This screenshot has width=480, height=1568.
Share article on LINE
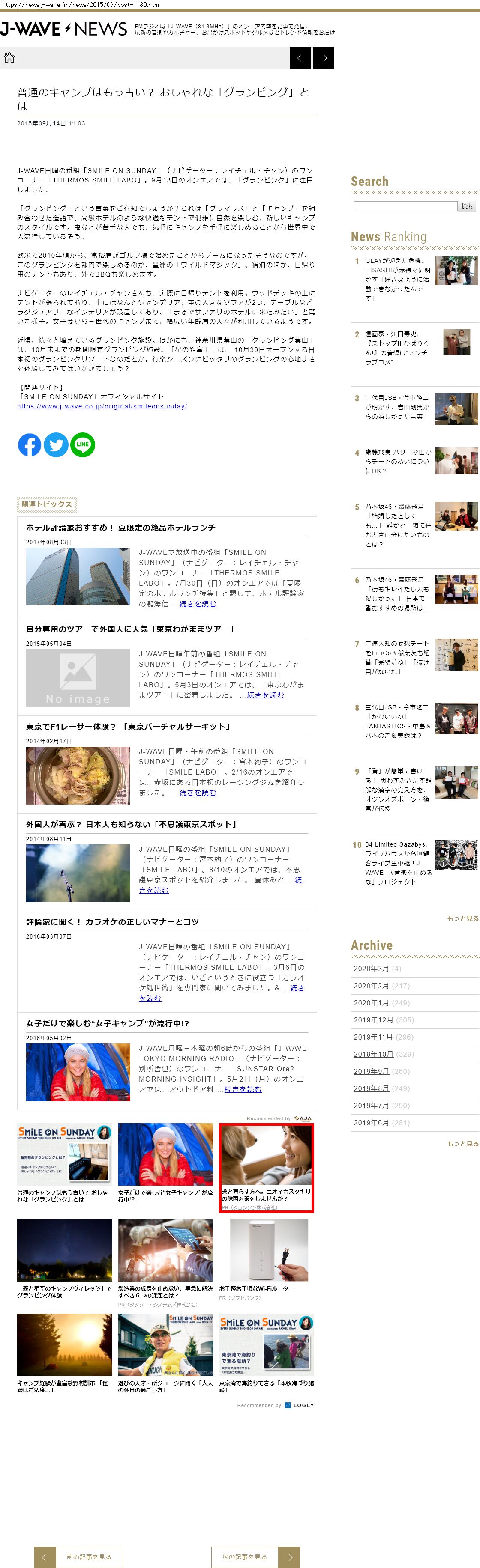click(83, 445)
